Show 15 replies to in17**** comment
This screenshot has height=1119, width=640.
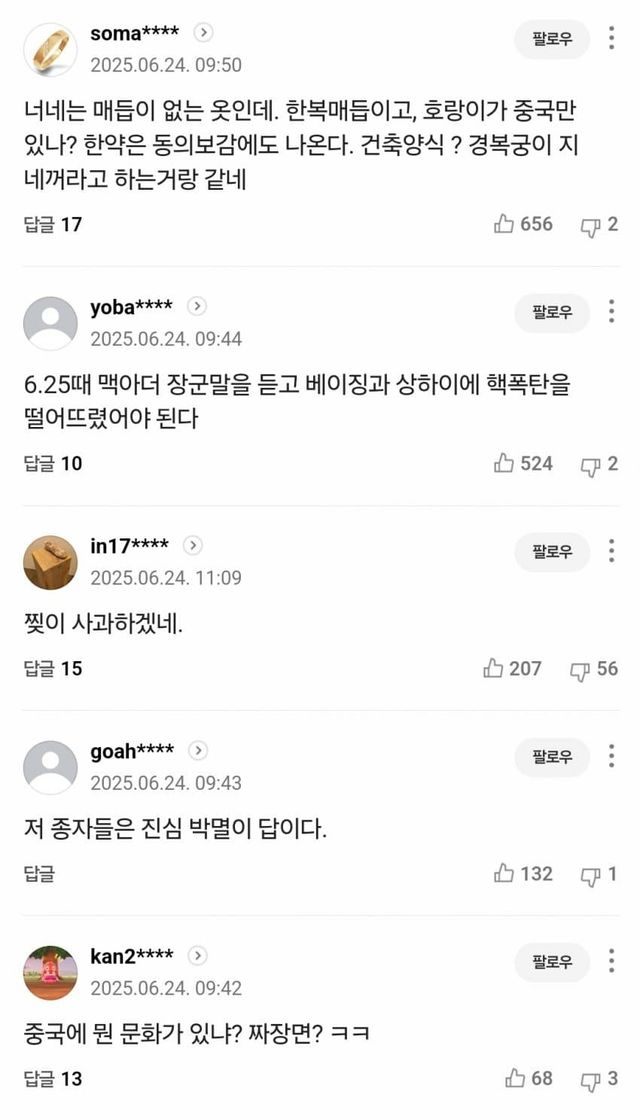52,668
